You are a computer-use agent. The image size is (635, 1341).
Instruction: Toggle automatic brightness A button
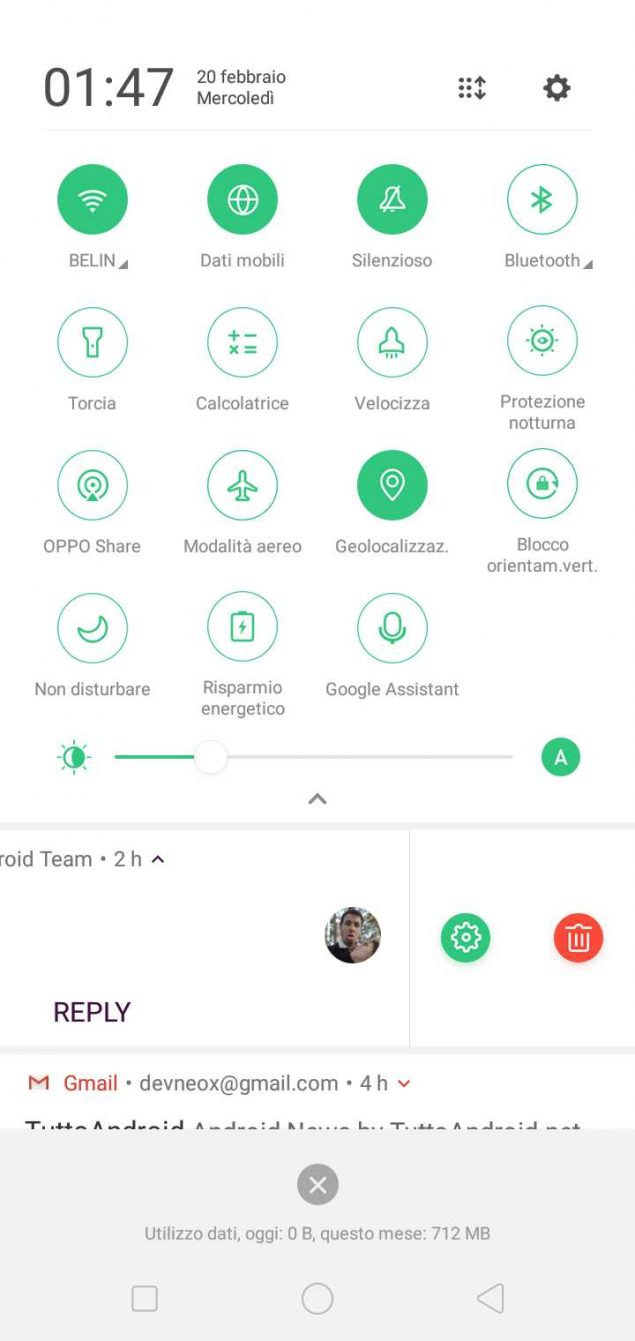click(560, 758)
